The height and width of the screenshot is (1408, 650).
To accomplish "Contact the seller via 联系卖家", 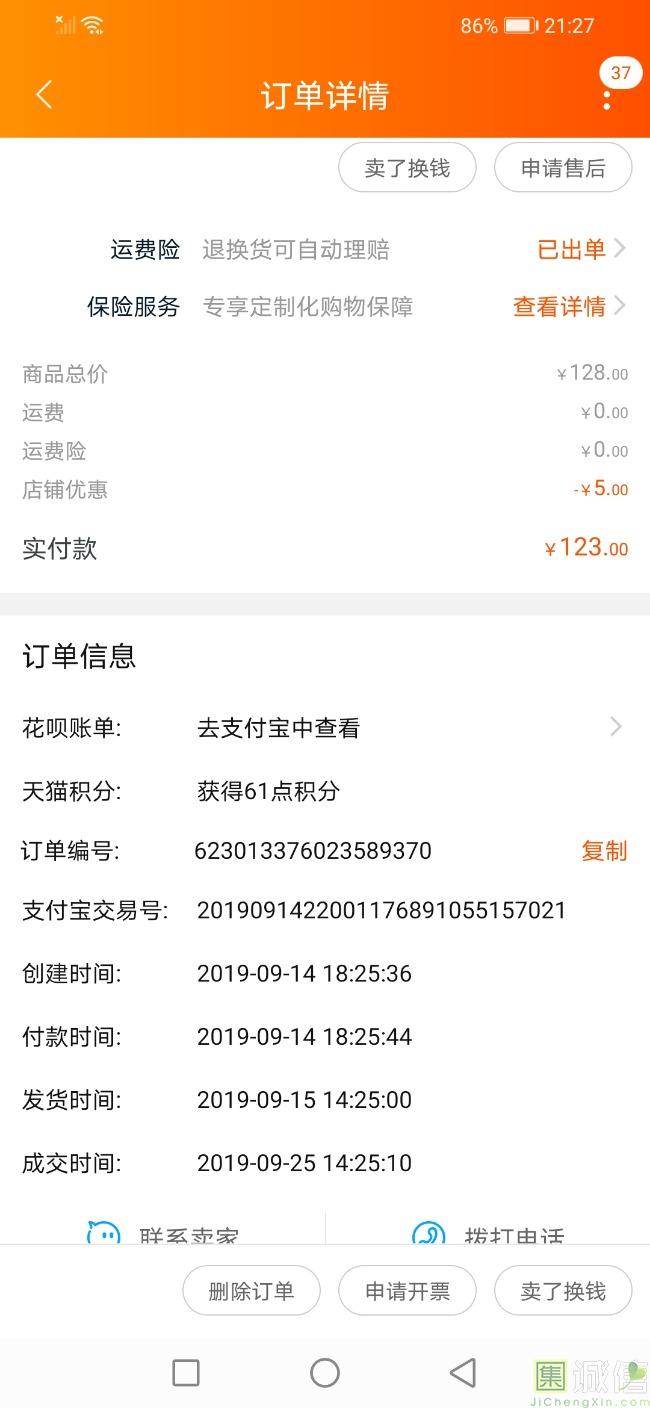I will click(163, 1233).
